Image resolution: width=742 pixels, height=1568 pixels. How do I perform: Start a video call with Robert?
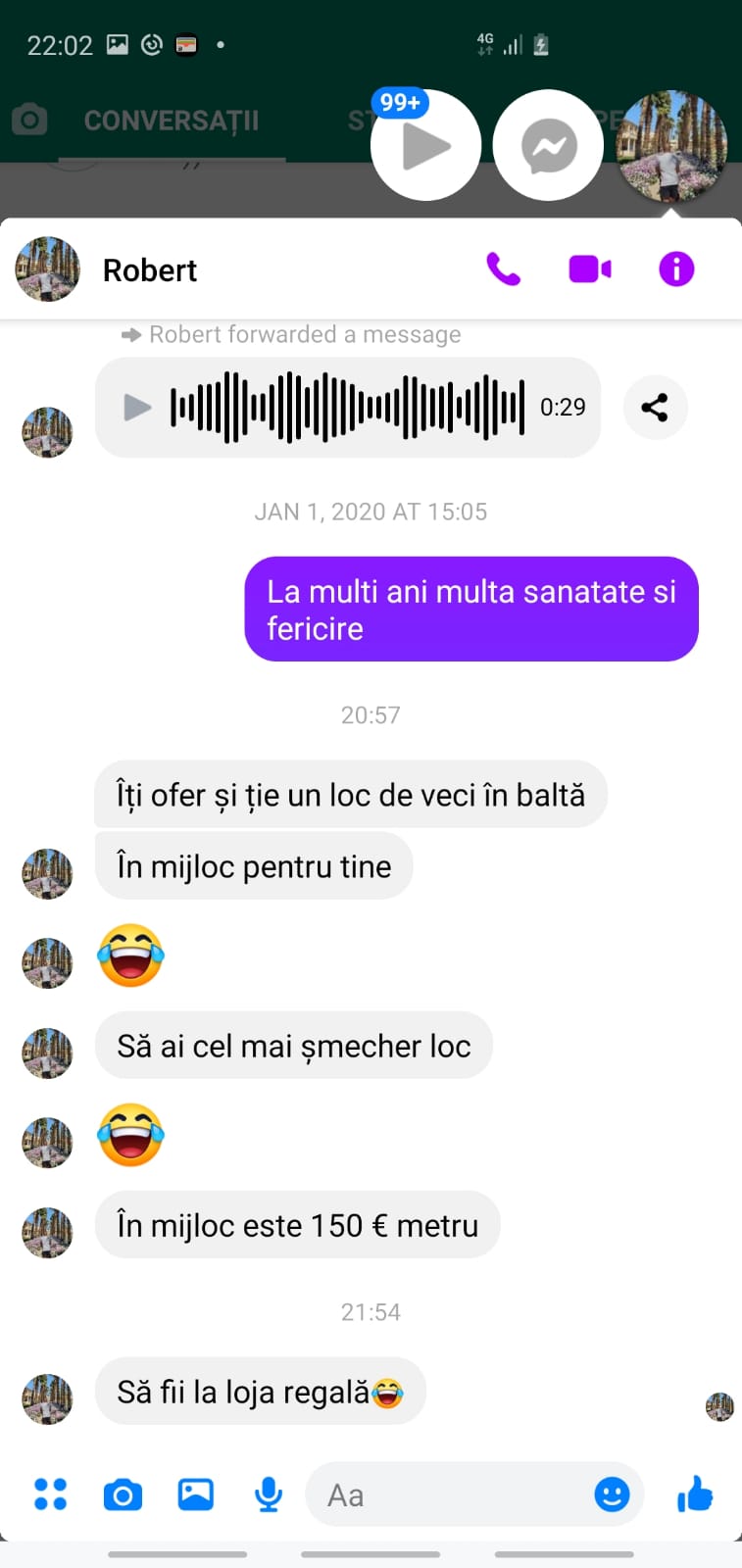tap(589, 269)
